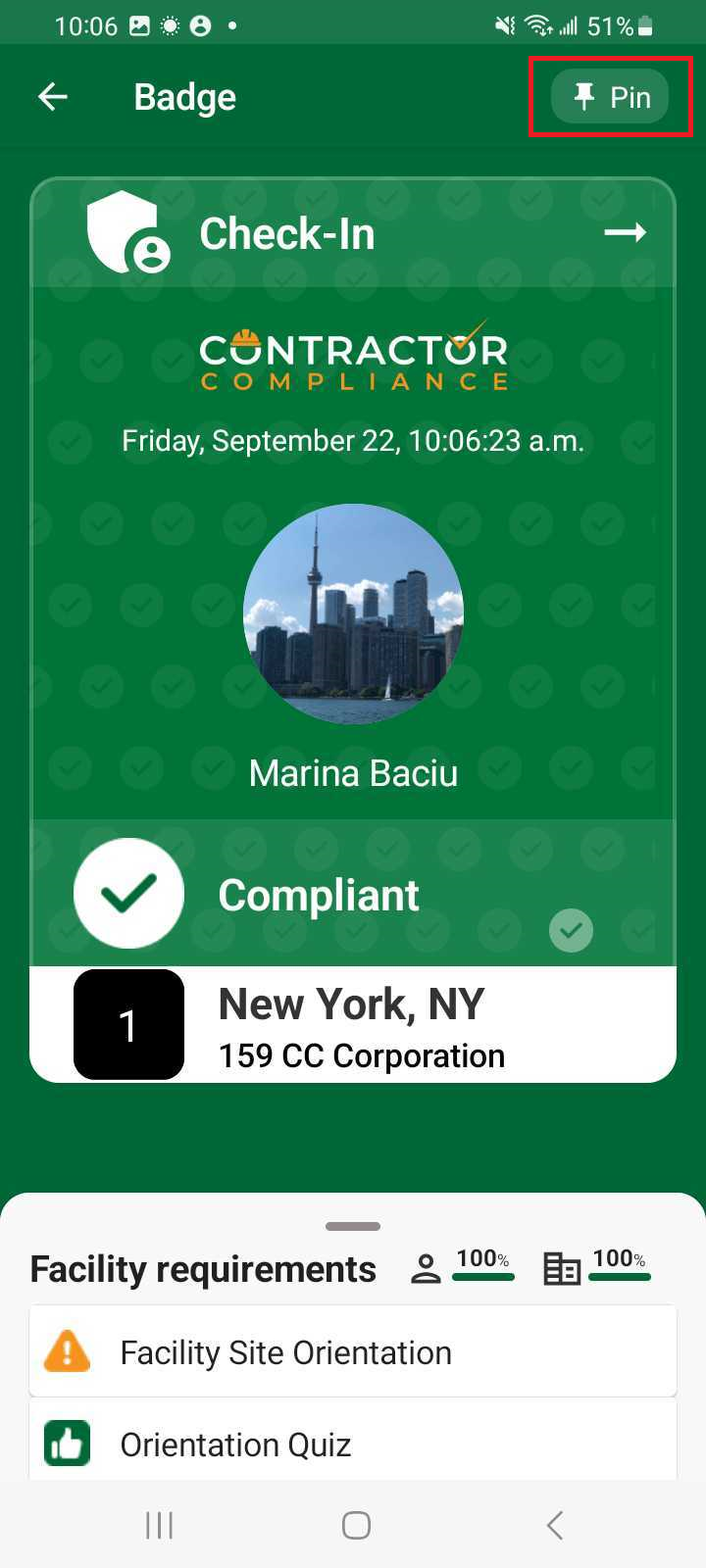Open Check-In via the arrow
The width and height of the screenshot is (706, 1568).
pos(625,233)
